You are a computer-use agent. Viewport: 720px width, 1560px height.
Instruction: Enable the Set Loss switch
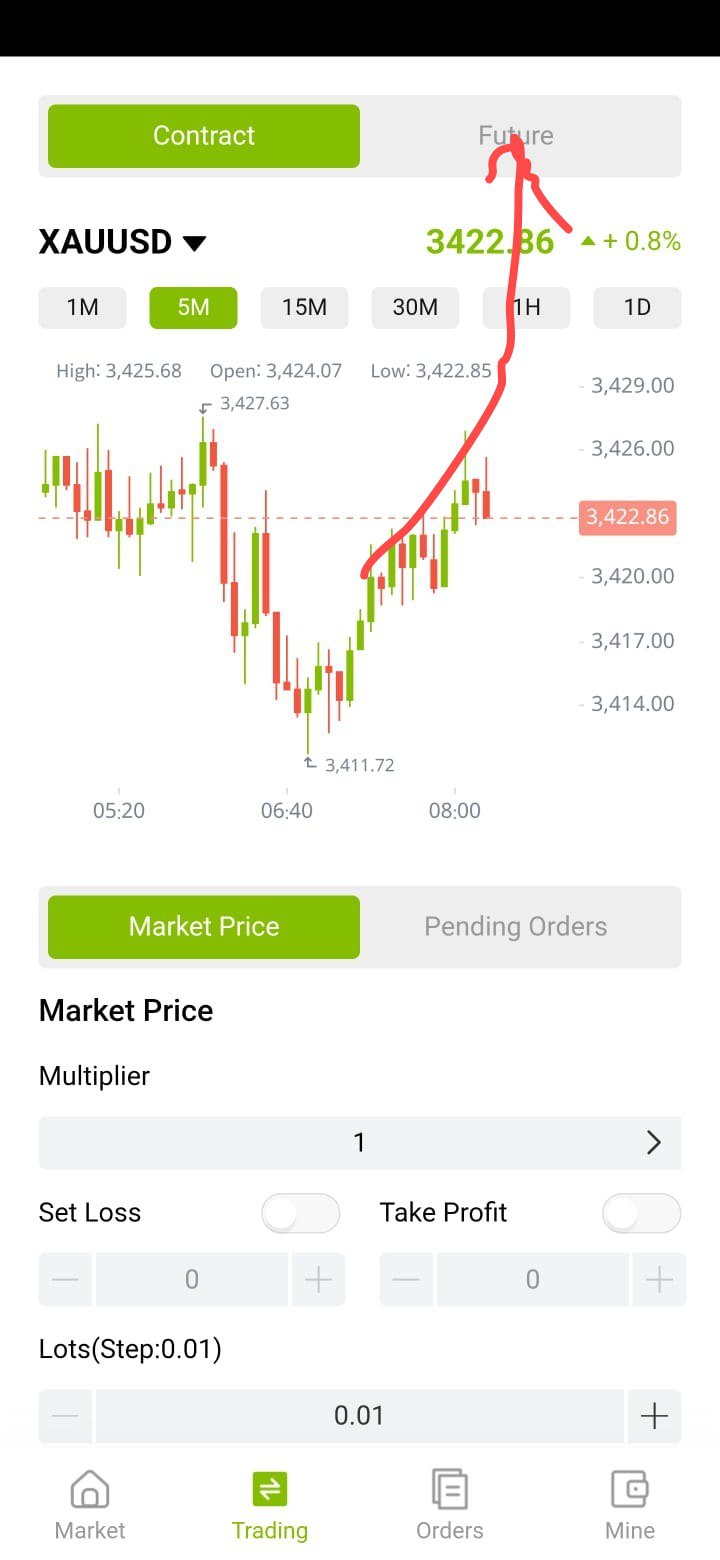301,1214
